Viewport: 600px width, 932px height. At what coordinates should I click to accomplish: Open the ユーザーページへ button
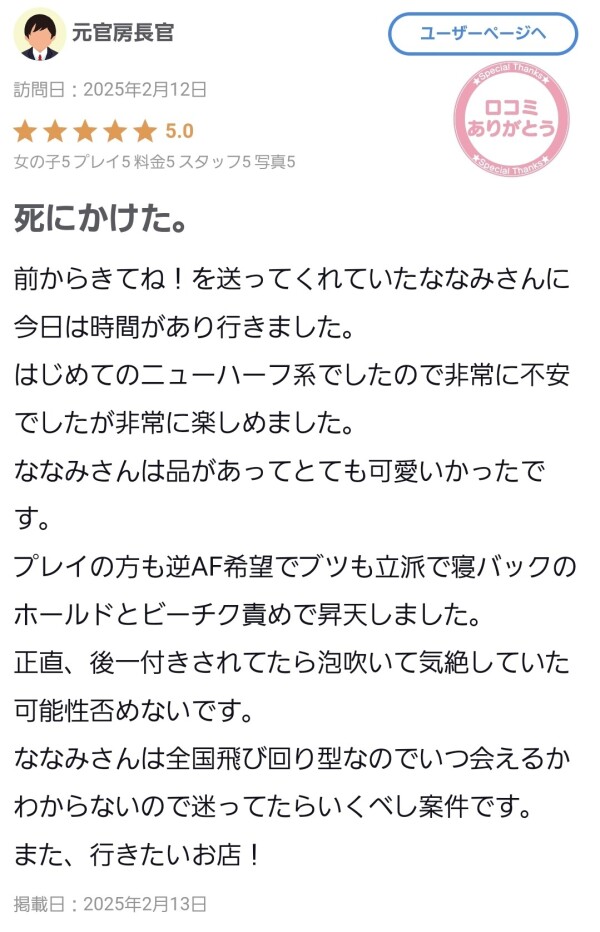(482, 34)
